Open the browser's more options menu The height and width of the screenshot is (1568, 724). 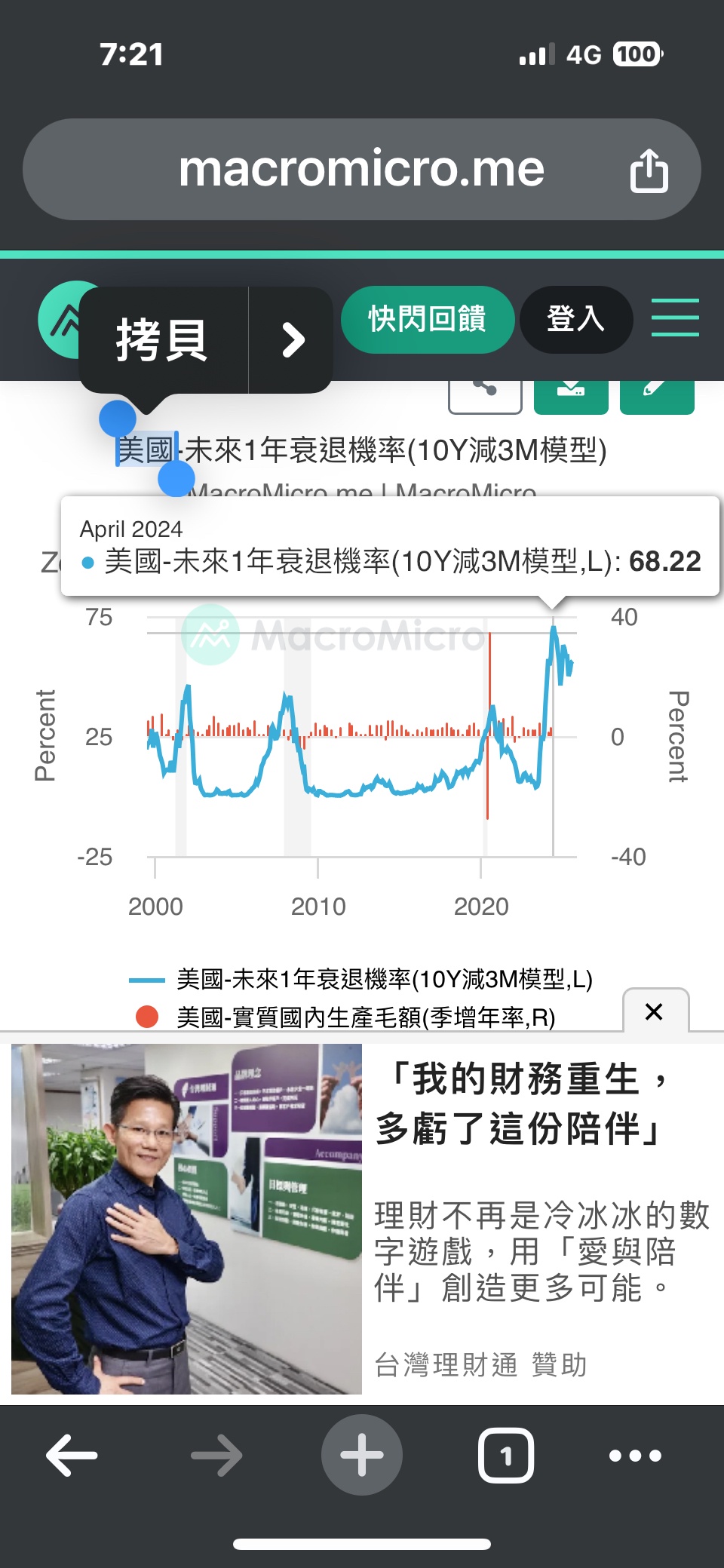click(x=635, y=1455)
